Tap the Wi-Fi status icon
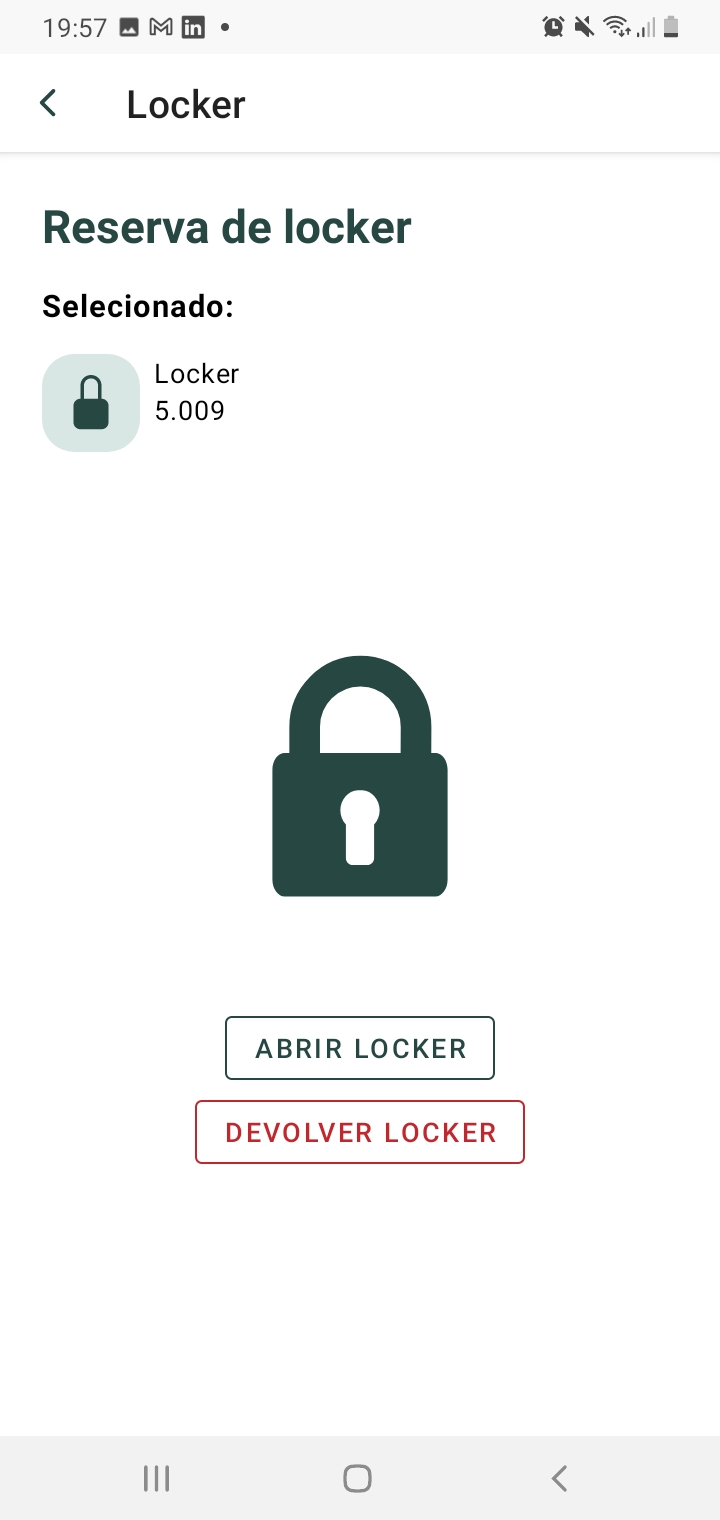The width and height of the screenshot is (720, 1520). 614,27
